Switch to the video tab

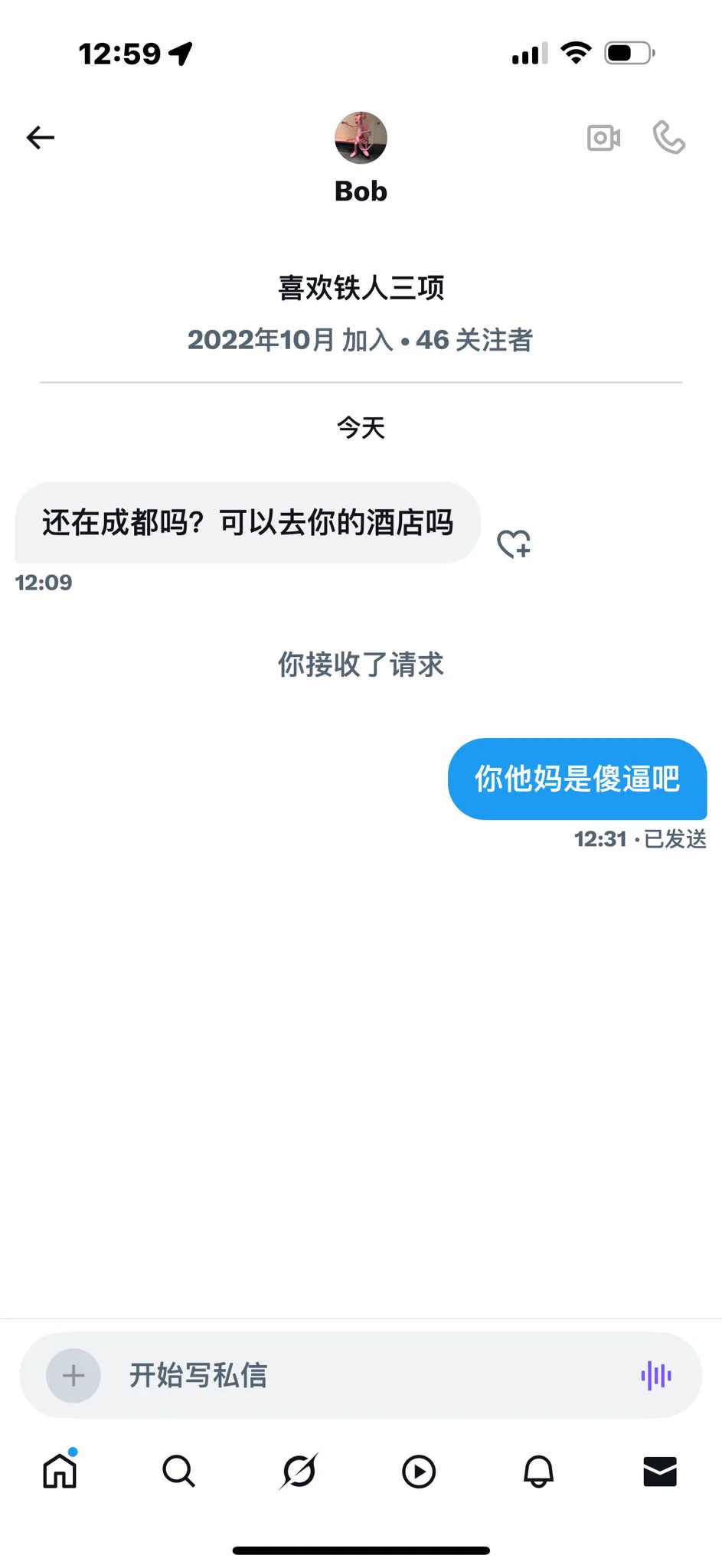pyautogui.click(x=419, y=1471)
